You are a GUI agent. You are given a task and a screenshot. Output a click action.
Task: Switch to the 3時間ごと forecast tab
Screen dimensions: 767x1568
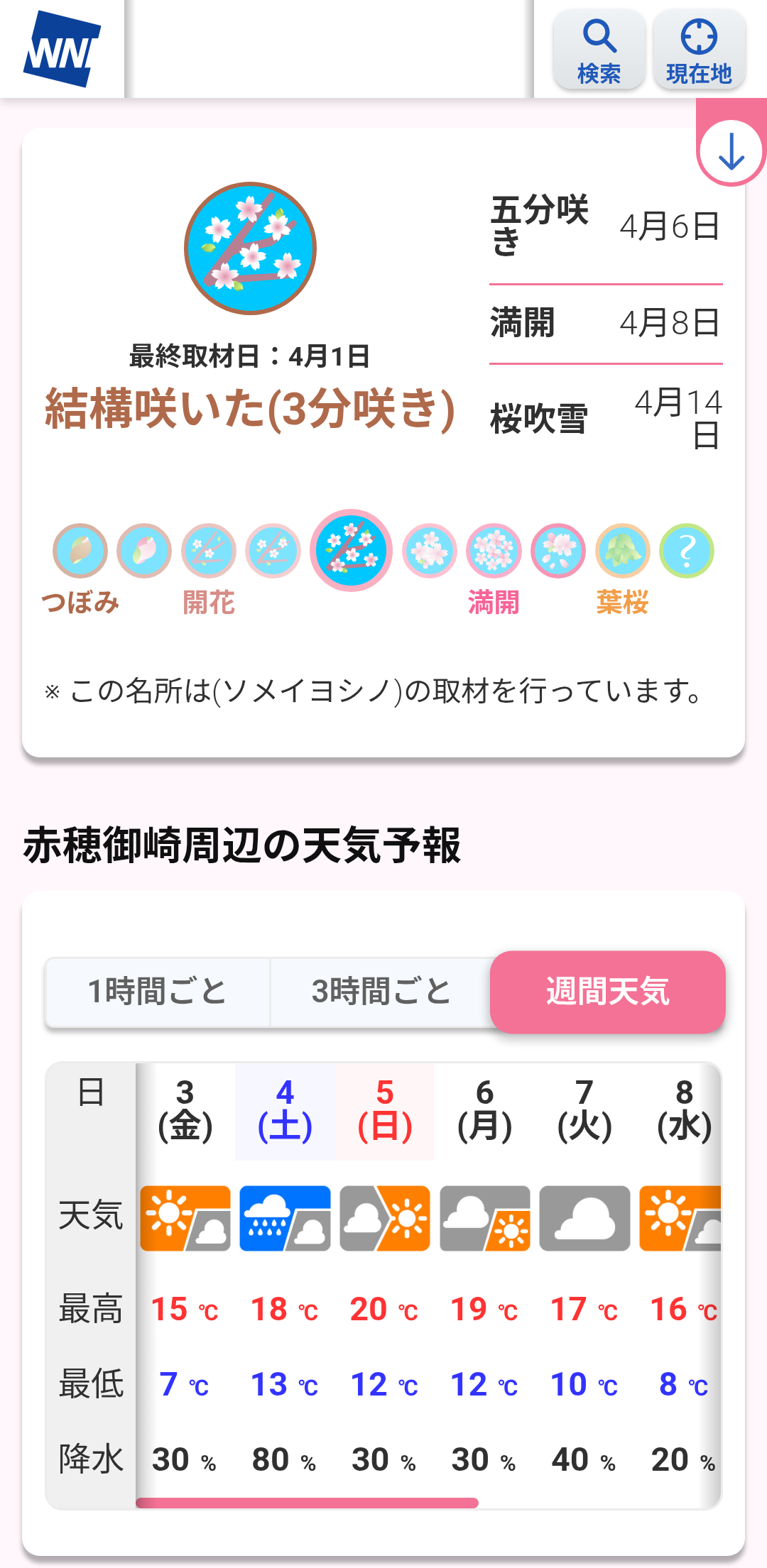381,992
